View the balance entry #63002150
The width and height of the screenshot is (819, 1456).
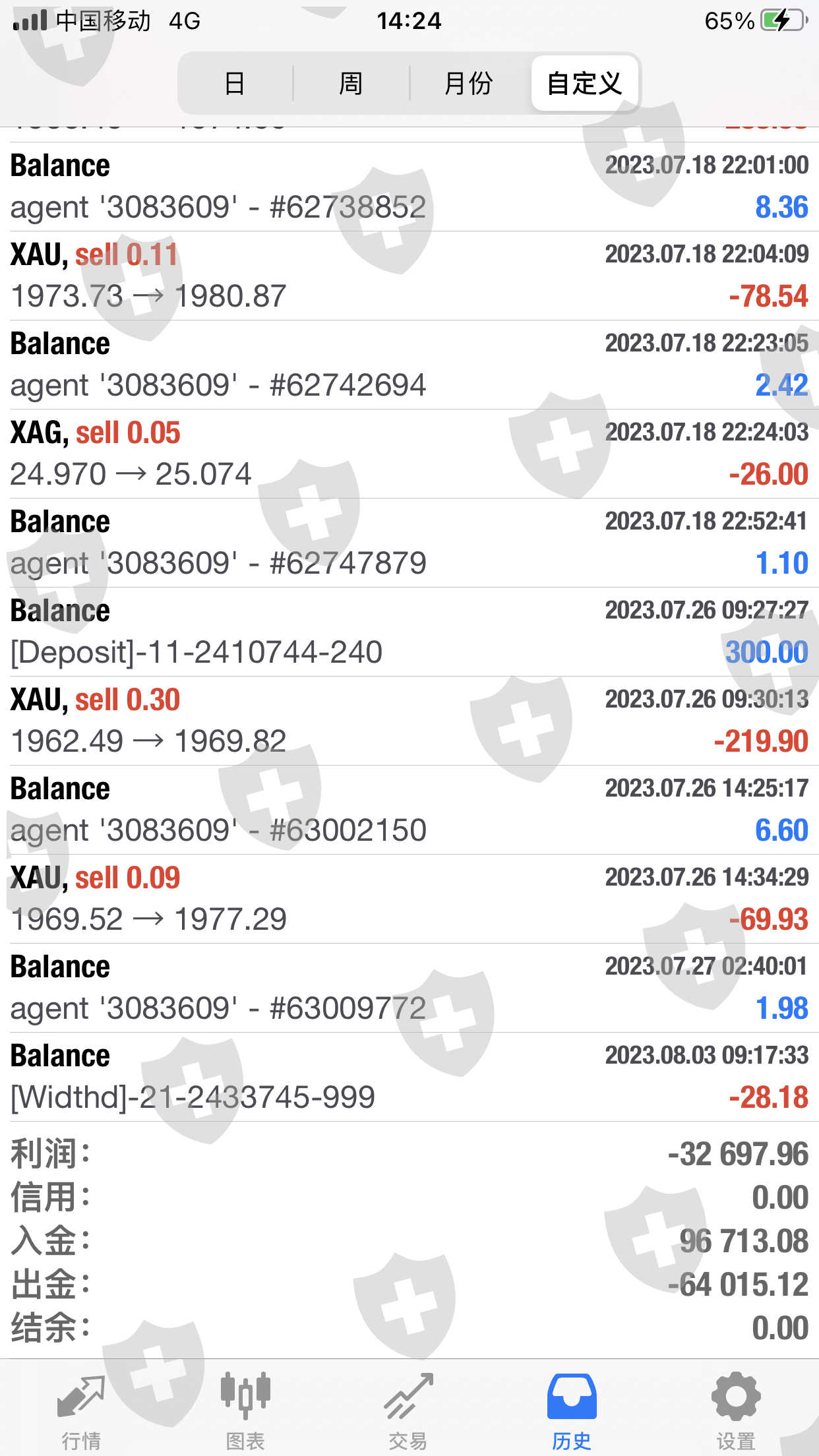pyautogui.click(x=409, y=810)
